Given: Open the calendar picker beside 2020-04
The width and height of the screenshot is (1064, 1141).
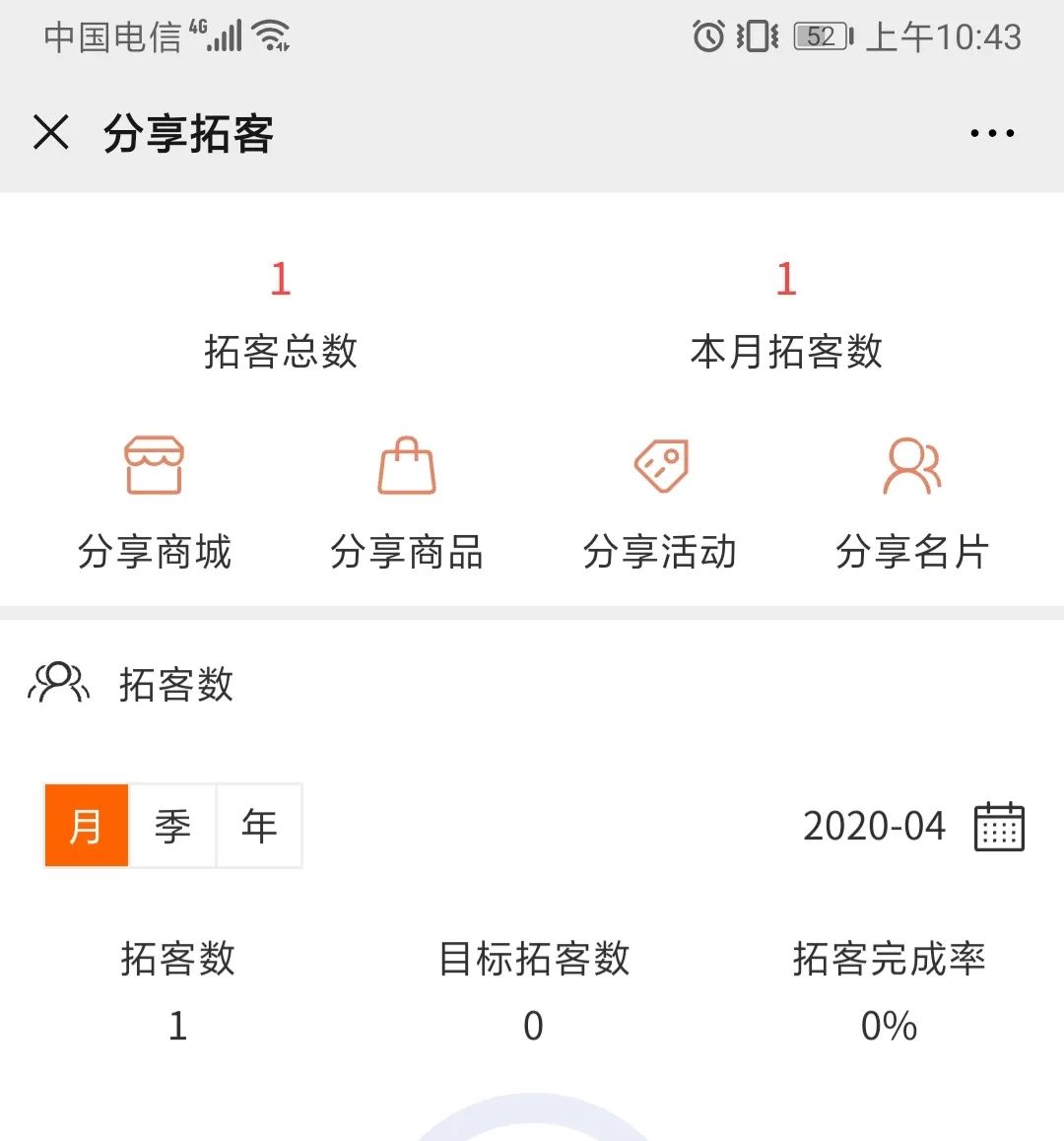Looking at the screenshot, I should point(999,826).
